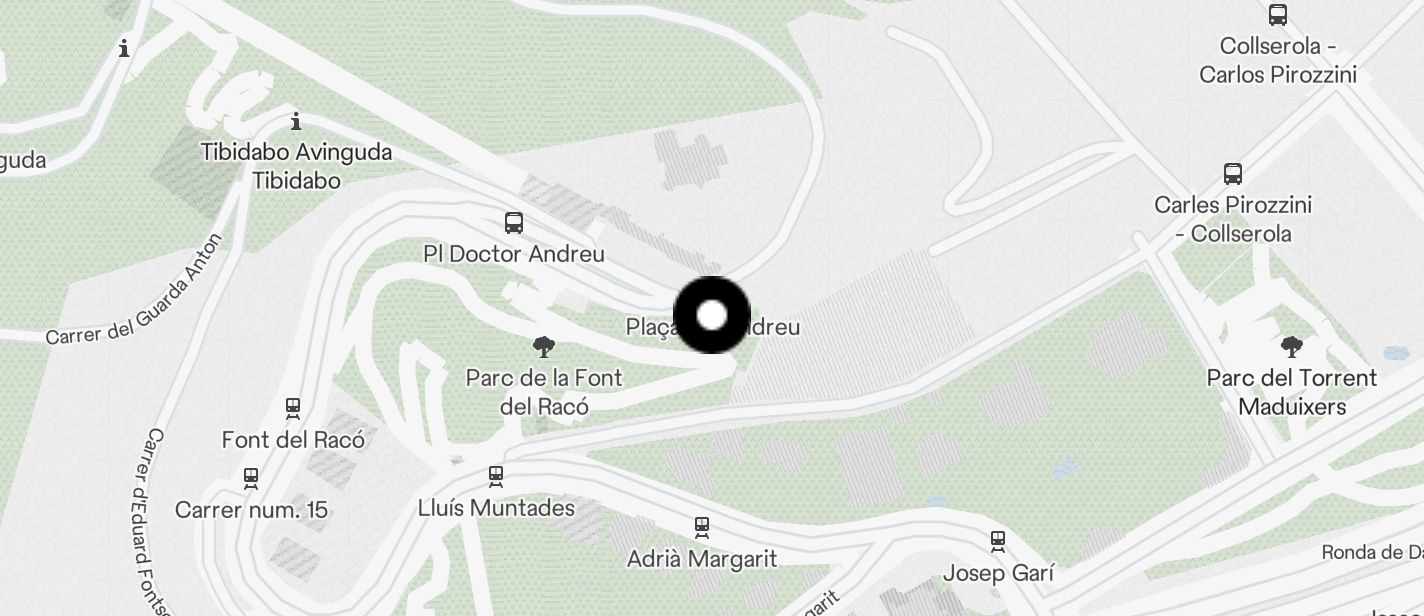Screen dimensions: 1424x616
Task: Select the Adrià Margarit tram stop
Action: (x=702, y=526)
